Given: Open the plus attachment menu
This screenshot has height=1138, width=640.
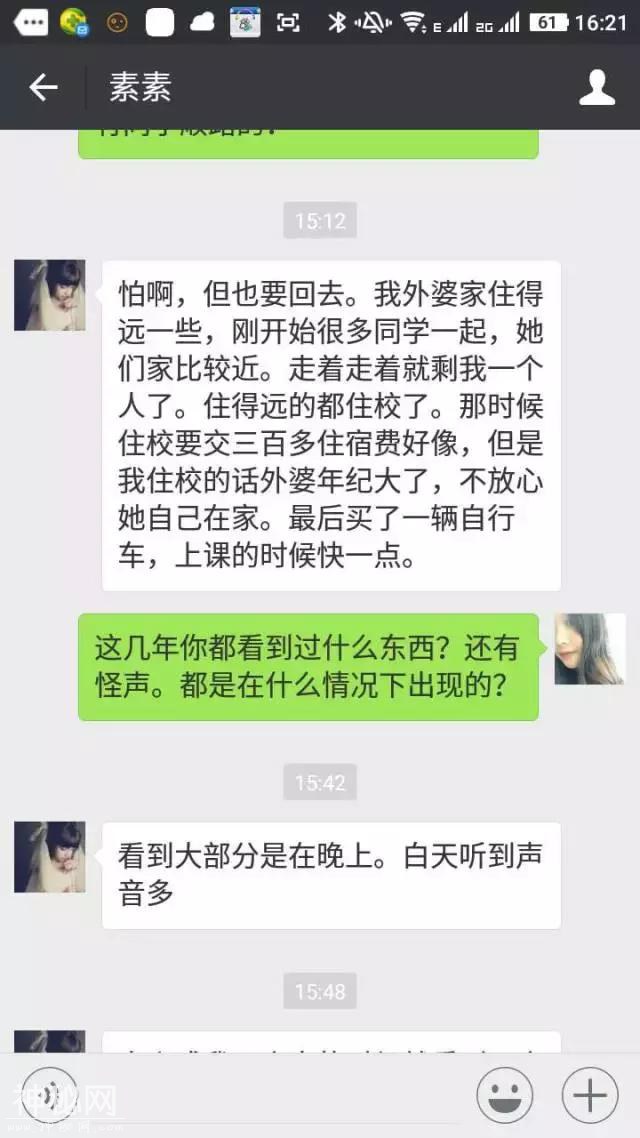Looking at the screenshot, I should [590, 1096].
